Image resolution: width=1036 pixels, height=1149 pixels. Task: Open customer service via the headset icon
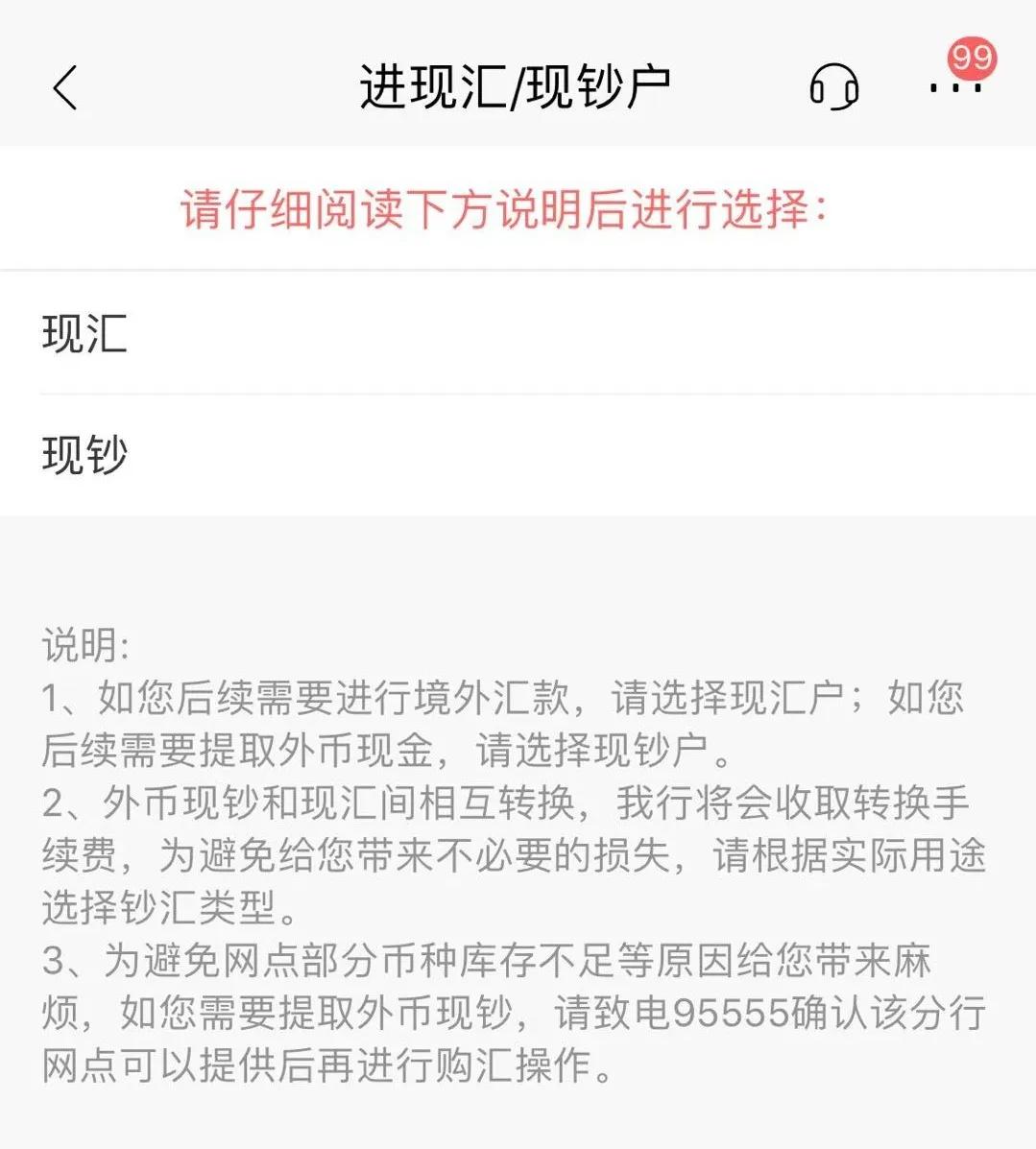(834, 86)
